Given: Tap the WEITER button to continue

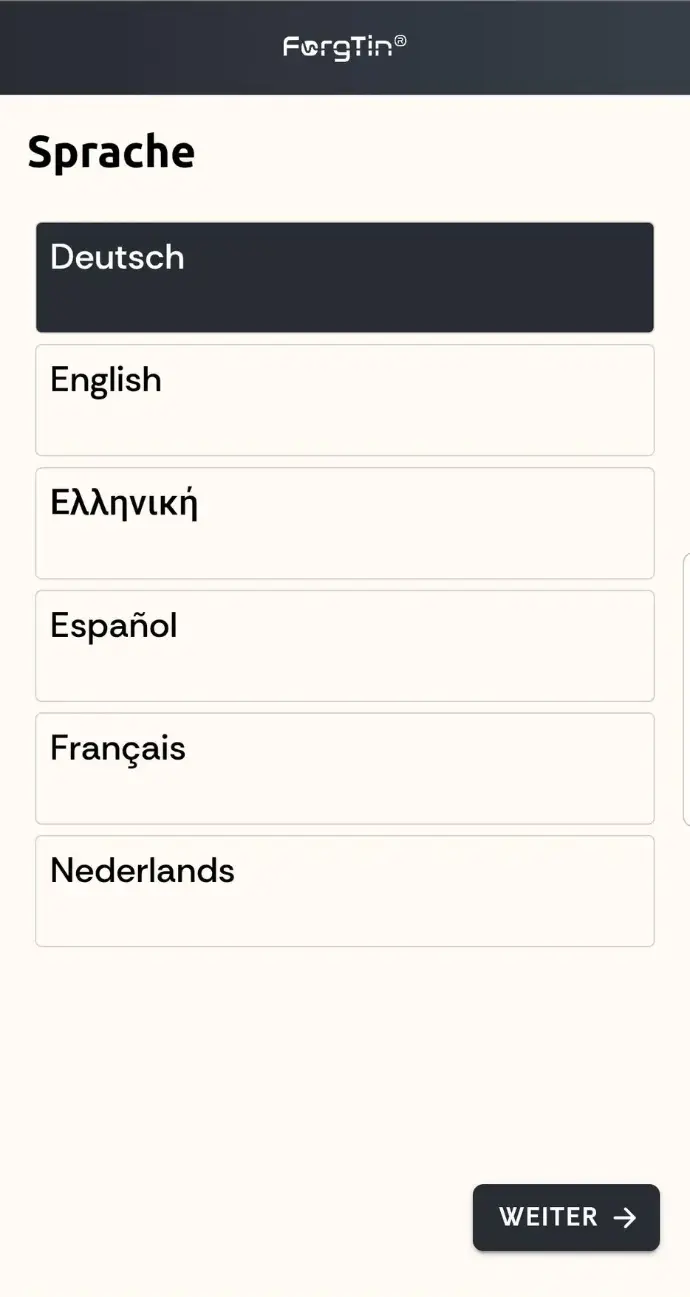Looking at the screenshot, I should (x=566, y=1217).
